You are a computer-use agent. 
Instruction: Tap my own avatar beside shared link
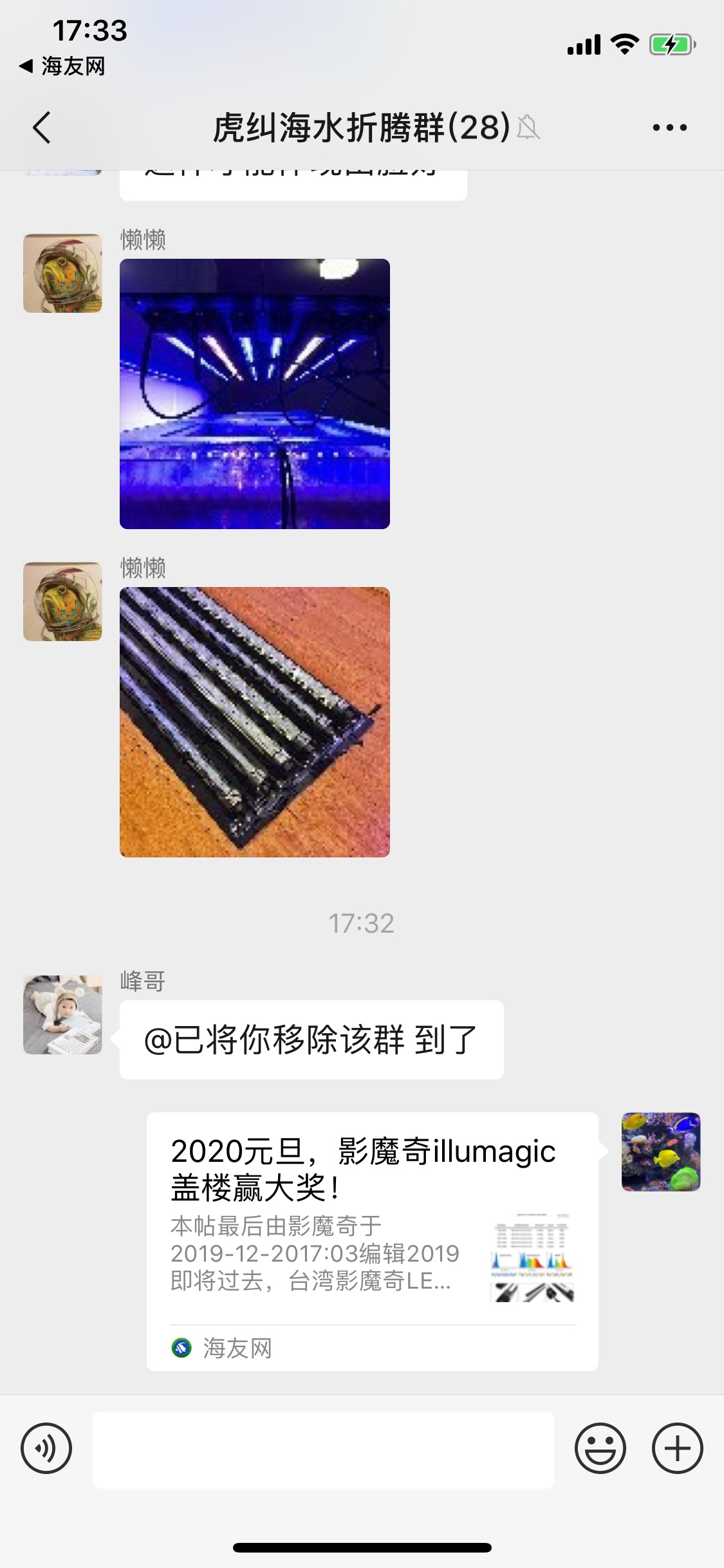(660, 1152)
